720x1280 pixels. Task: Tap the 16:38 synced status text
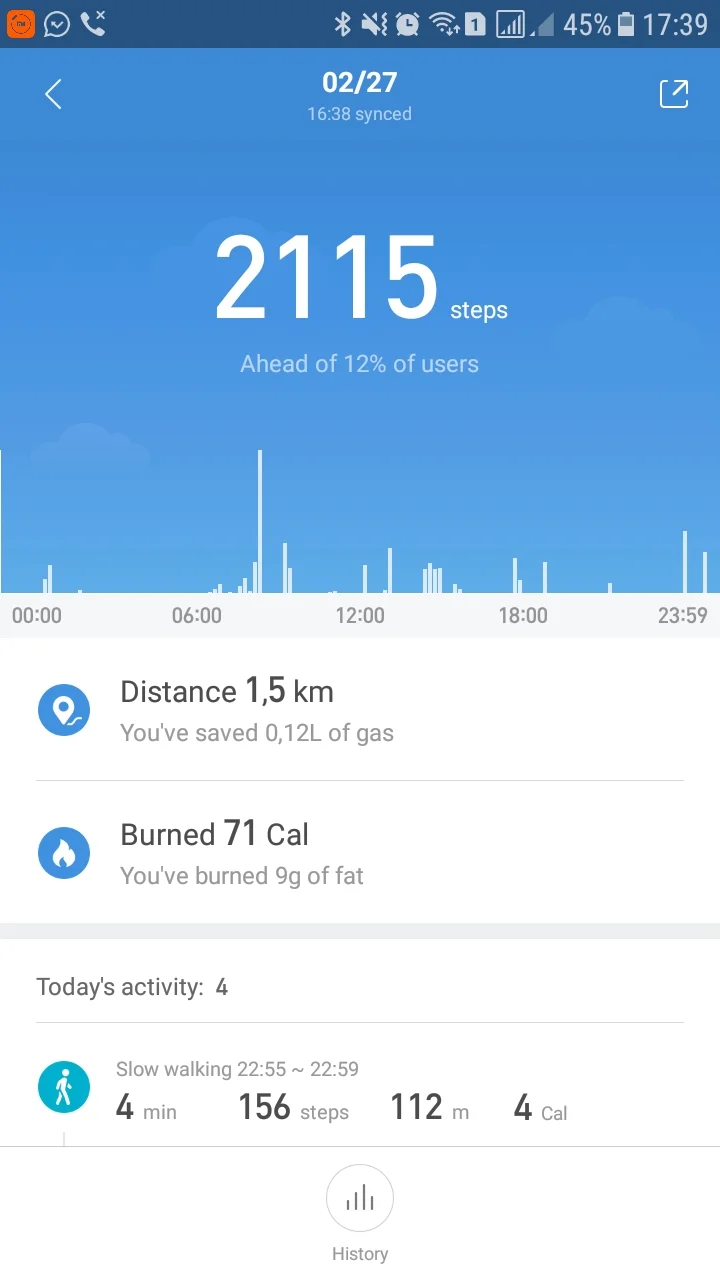(x=359, y=114)
